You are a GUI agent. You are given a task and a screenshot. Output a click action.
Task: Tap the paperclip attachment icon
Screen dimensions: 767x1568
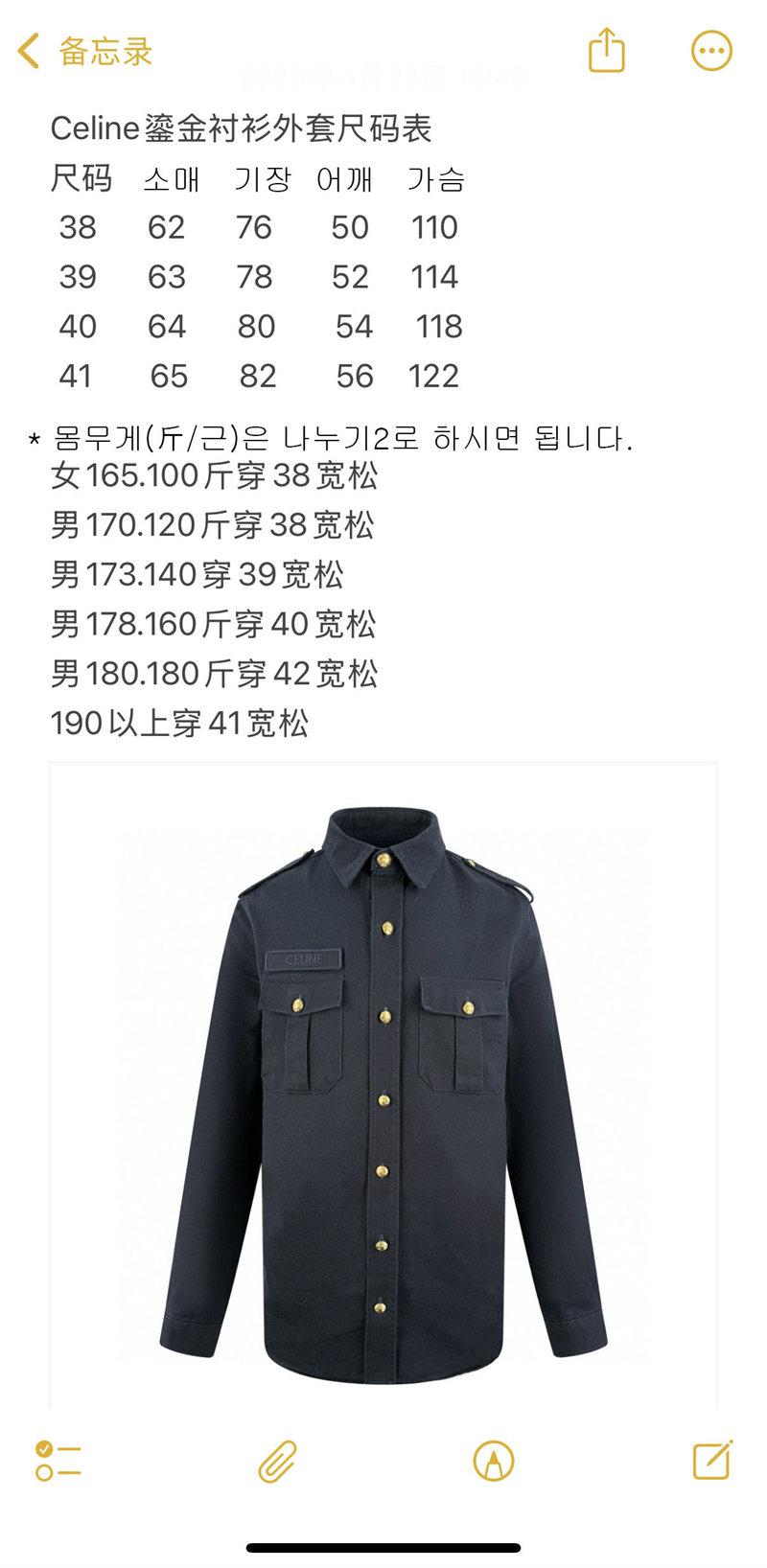click(277, 1462)
